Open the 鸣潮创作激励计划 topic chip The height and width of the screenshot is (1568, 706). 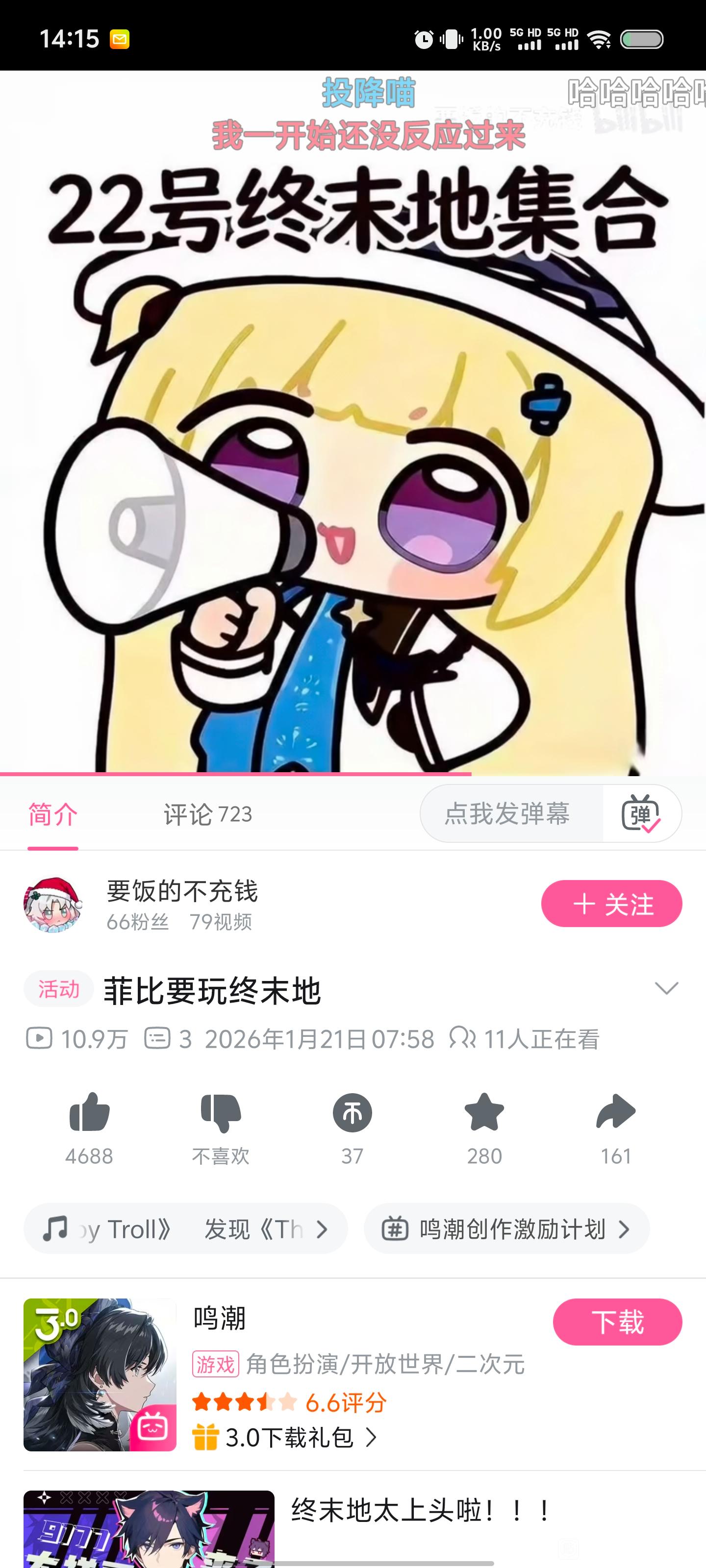pos(506,1229)
